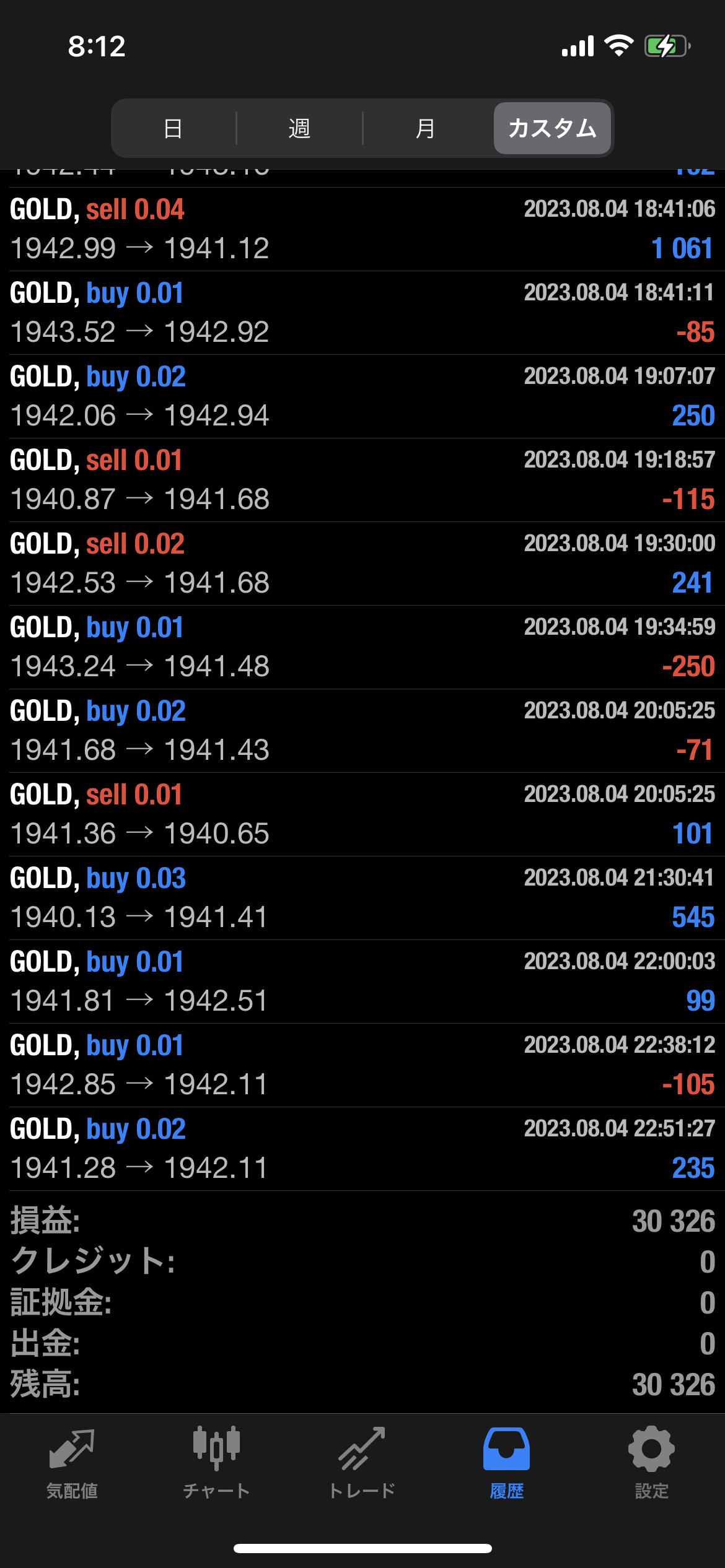Expand the GOLD buy 0.03 trade at 21:30:41

(362, 898)
